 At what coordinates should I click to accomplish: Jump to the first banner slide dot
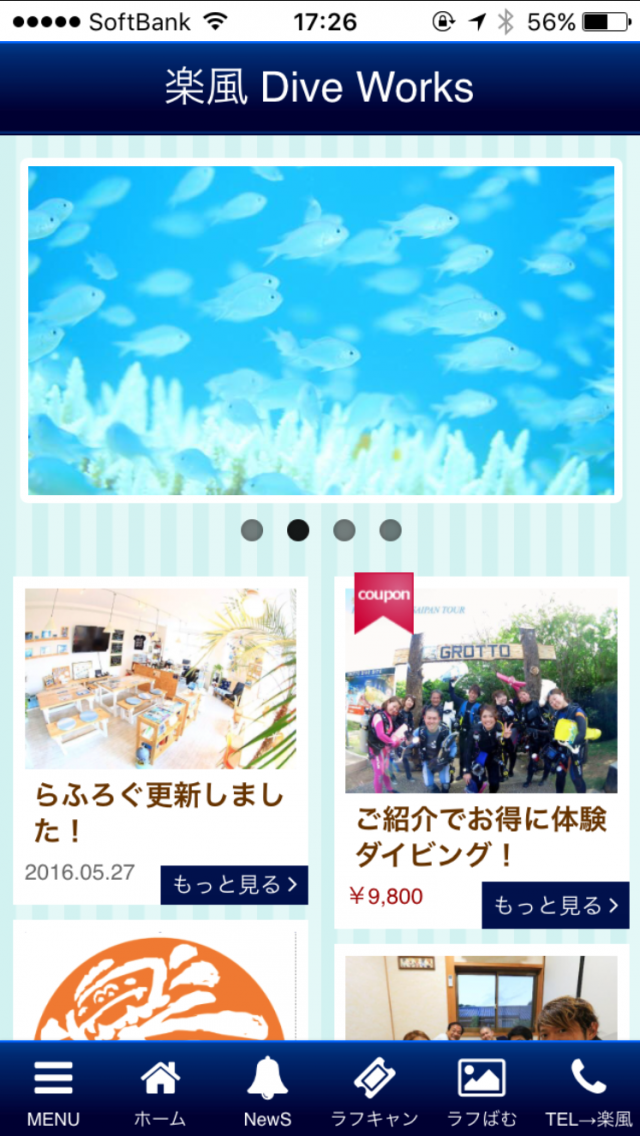tap(252, 530)
